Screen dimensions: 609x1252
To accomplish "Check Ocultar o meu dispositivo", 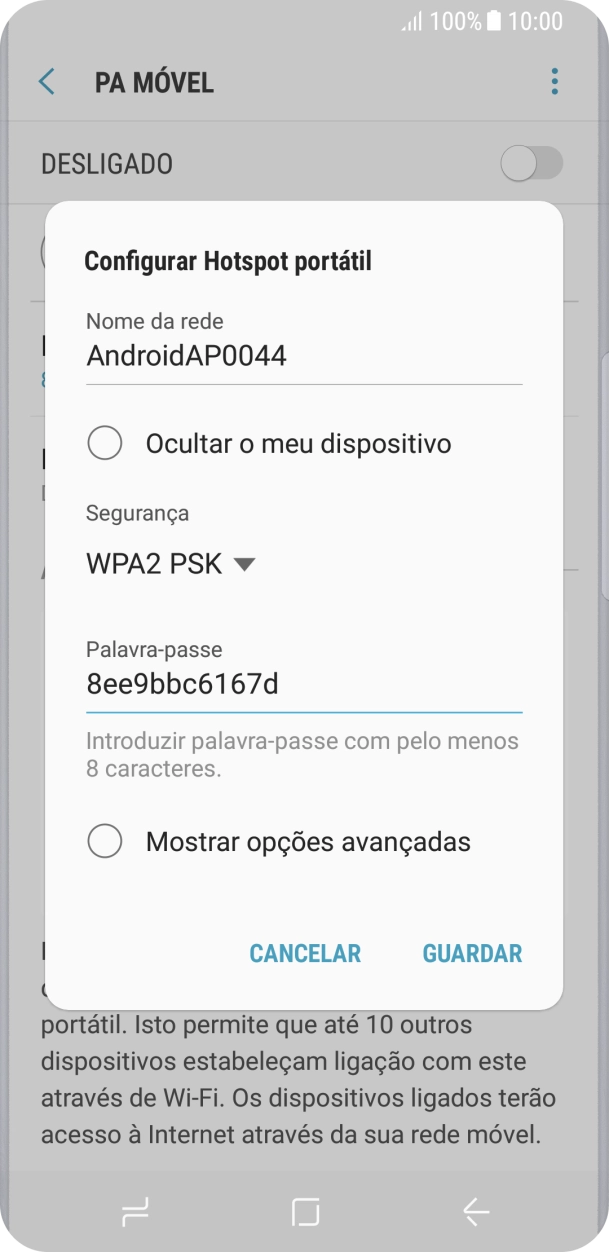I will tap(105, 443).
